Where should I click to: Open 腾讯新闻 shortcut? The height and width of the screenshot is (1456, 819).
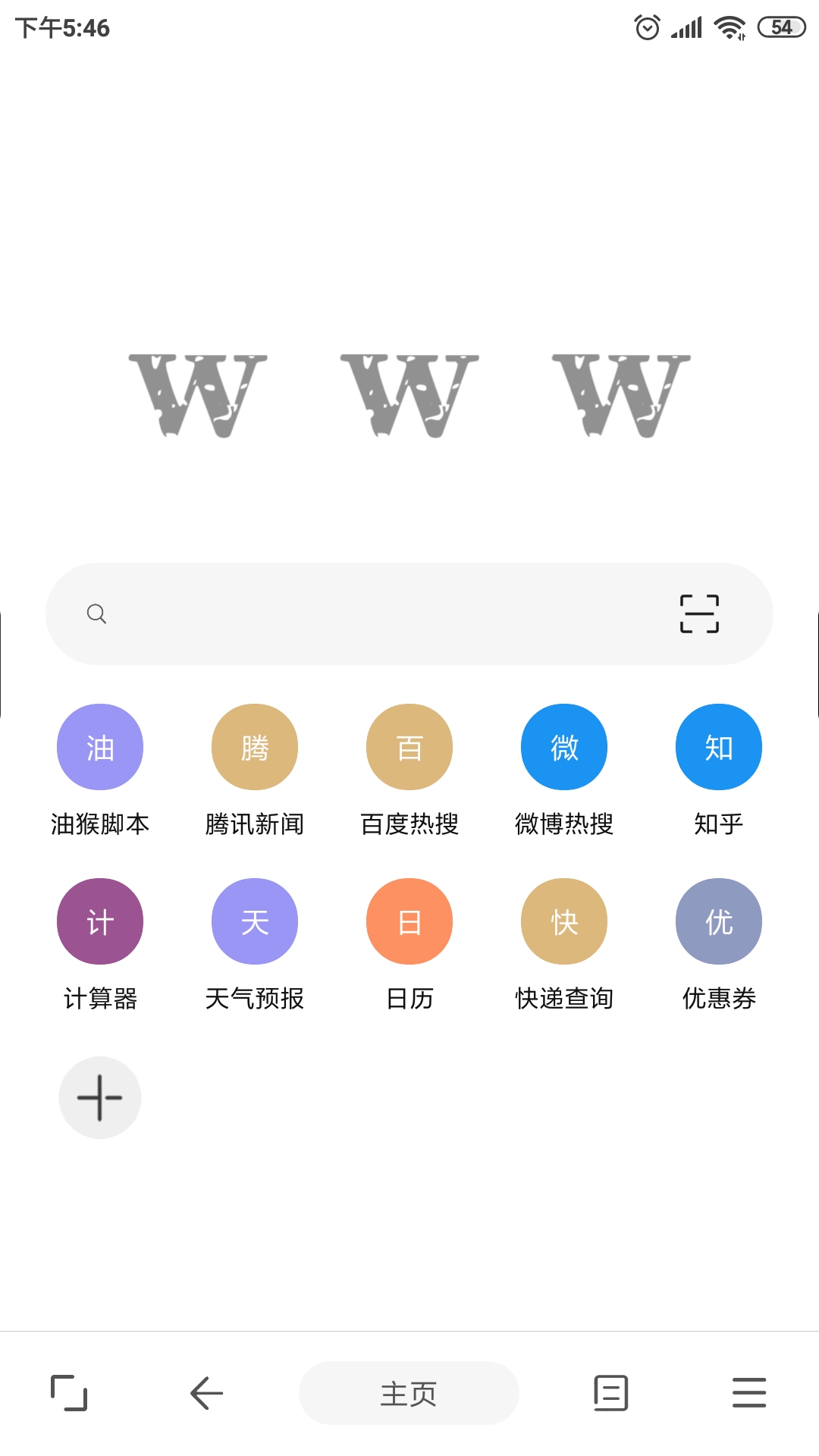coord(255,748)
